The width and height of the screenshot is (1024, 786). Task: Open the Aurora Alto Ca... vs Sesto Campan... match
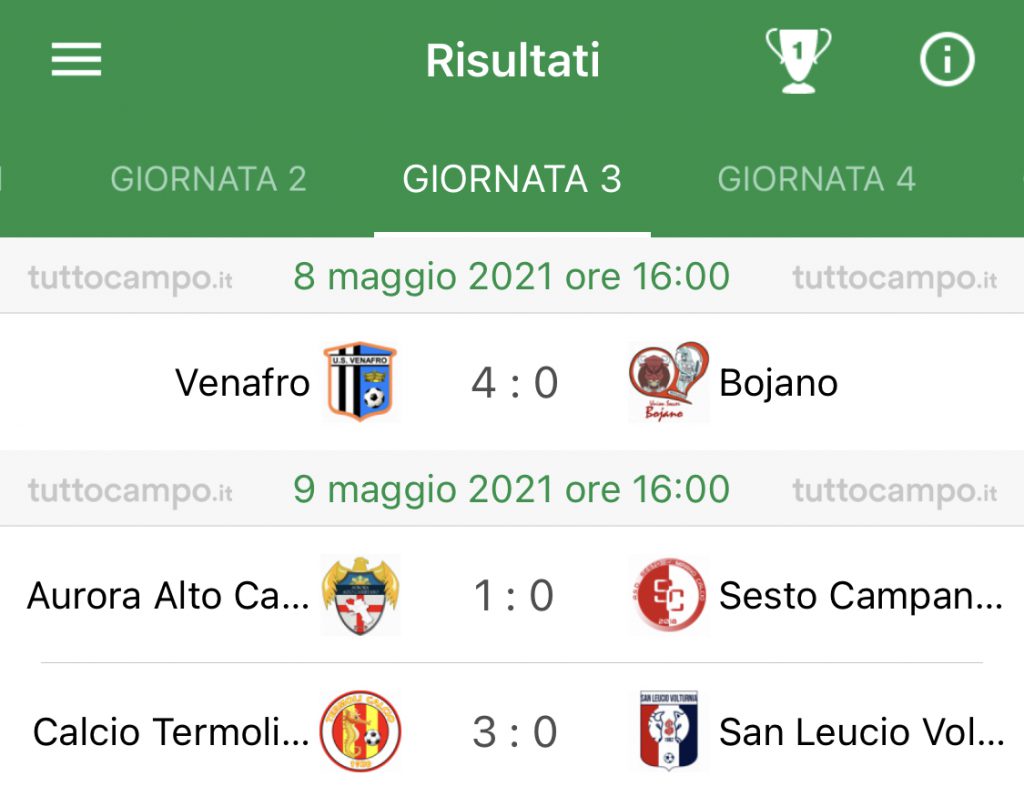click(x=512, y=595)
